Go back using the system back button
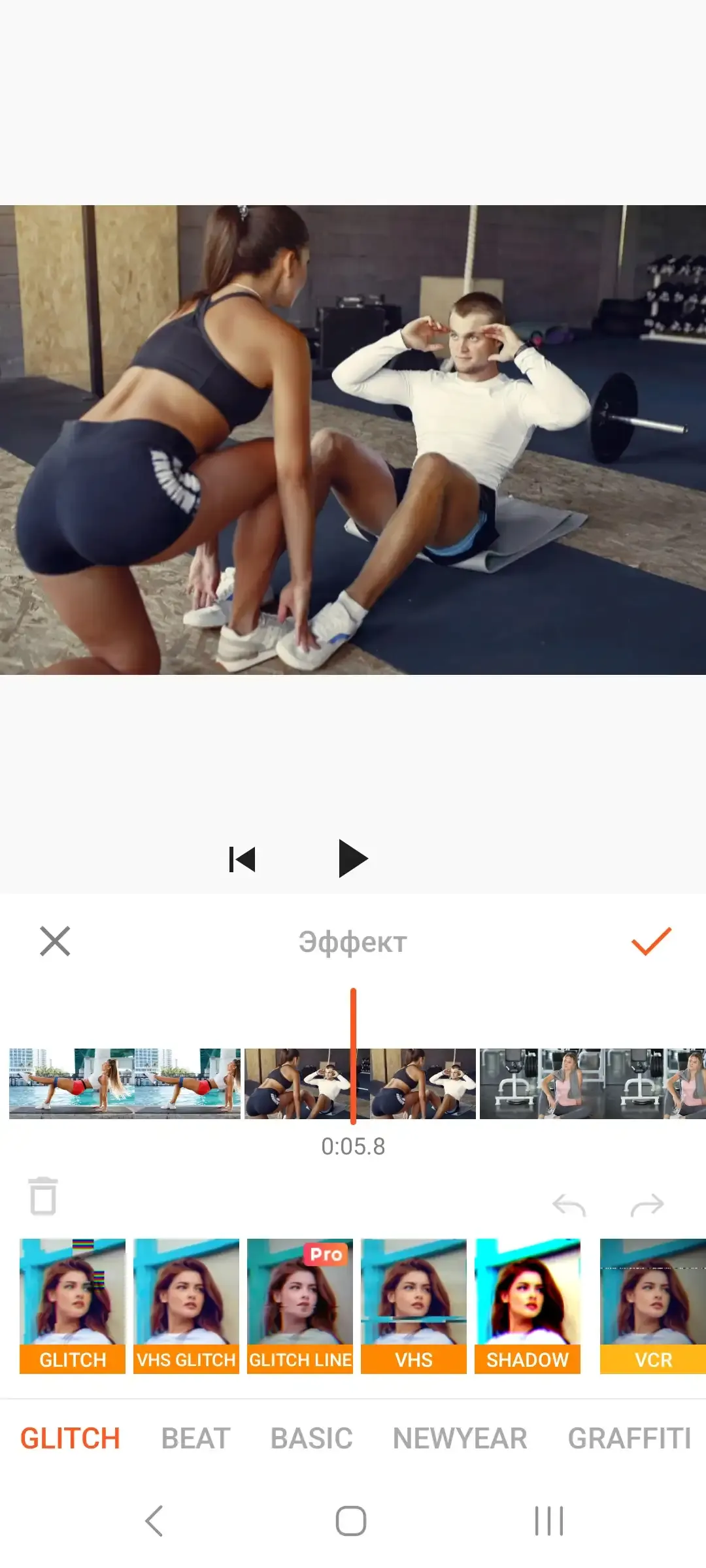The image size is (706, 1568). pos(154,1521)
